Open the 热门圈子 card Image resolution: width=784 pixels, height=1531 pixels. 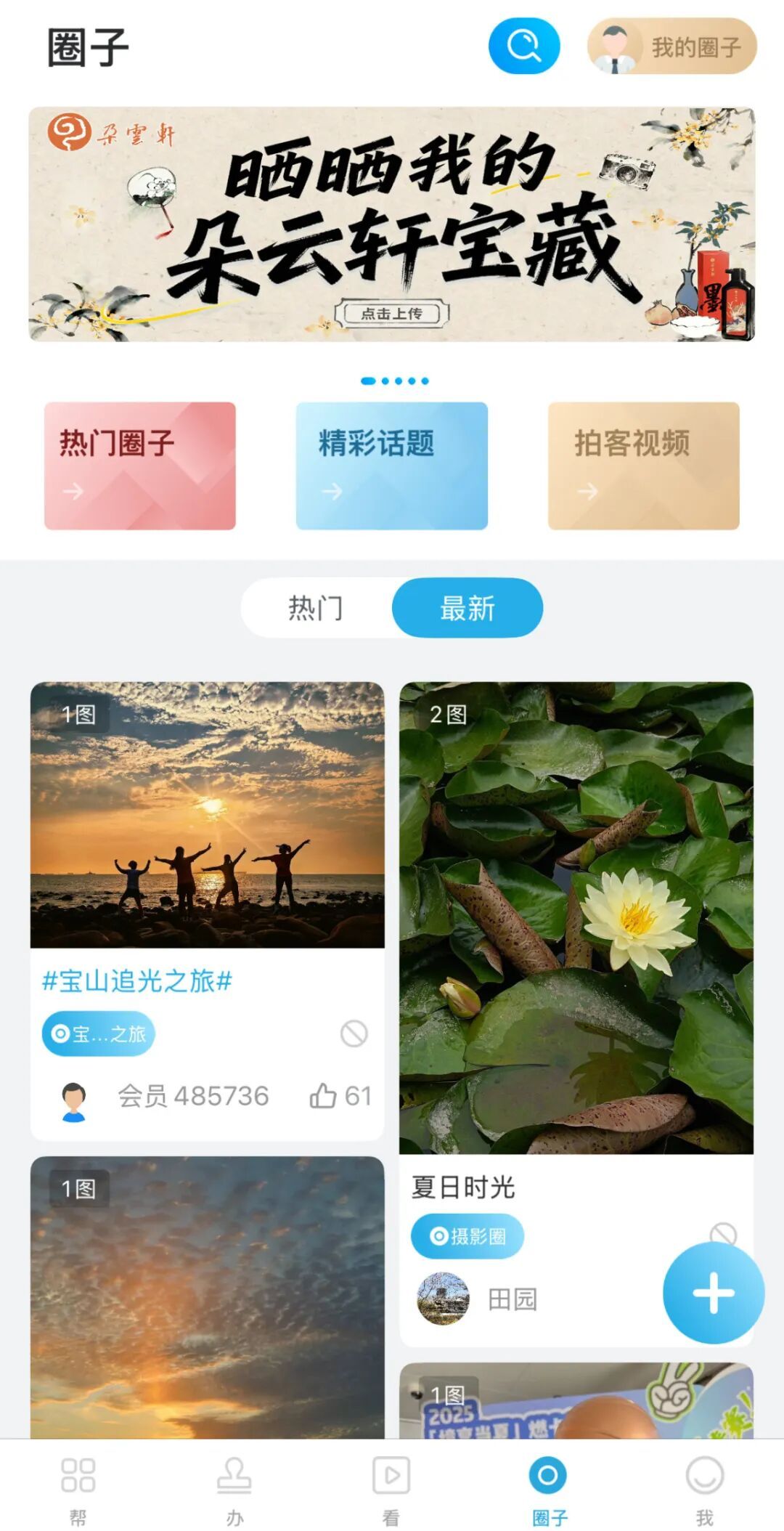click(140, 466)
